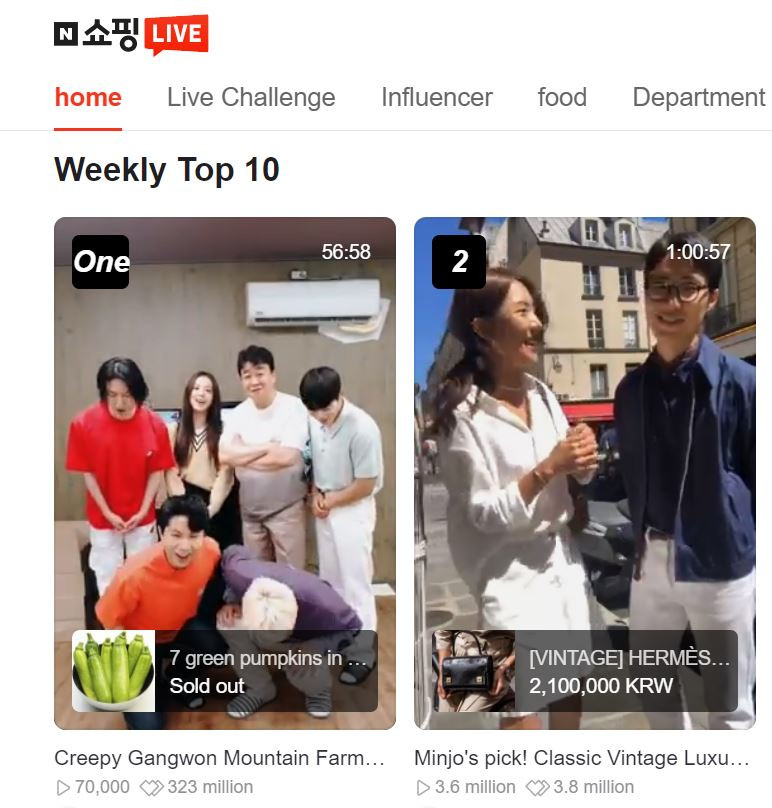This screenshot has height=808, width=772.
Task: Tap the Shopping LIVE logo
Action: tap(131, 35)
